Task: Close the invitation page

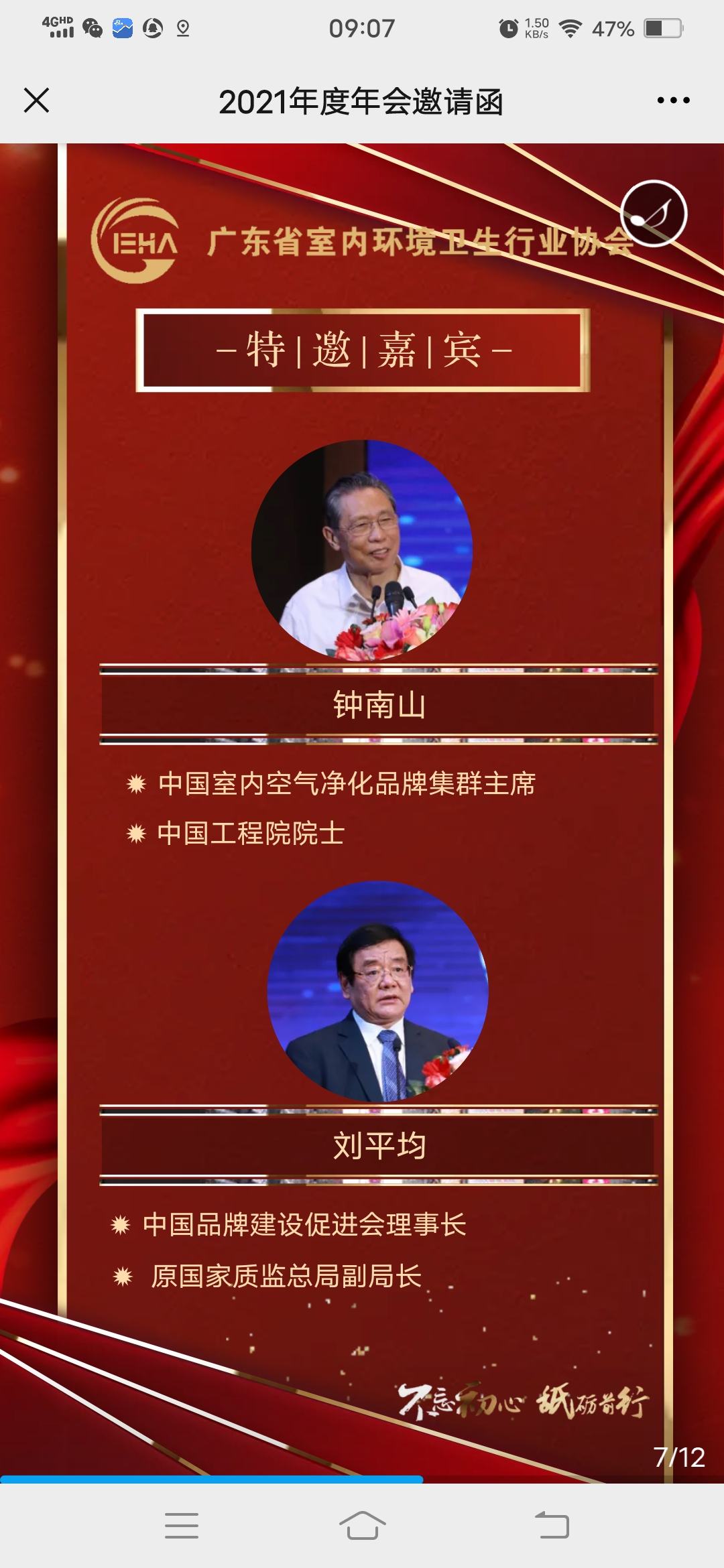Action: point(37,101)
